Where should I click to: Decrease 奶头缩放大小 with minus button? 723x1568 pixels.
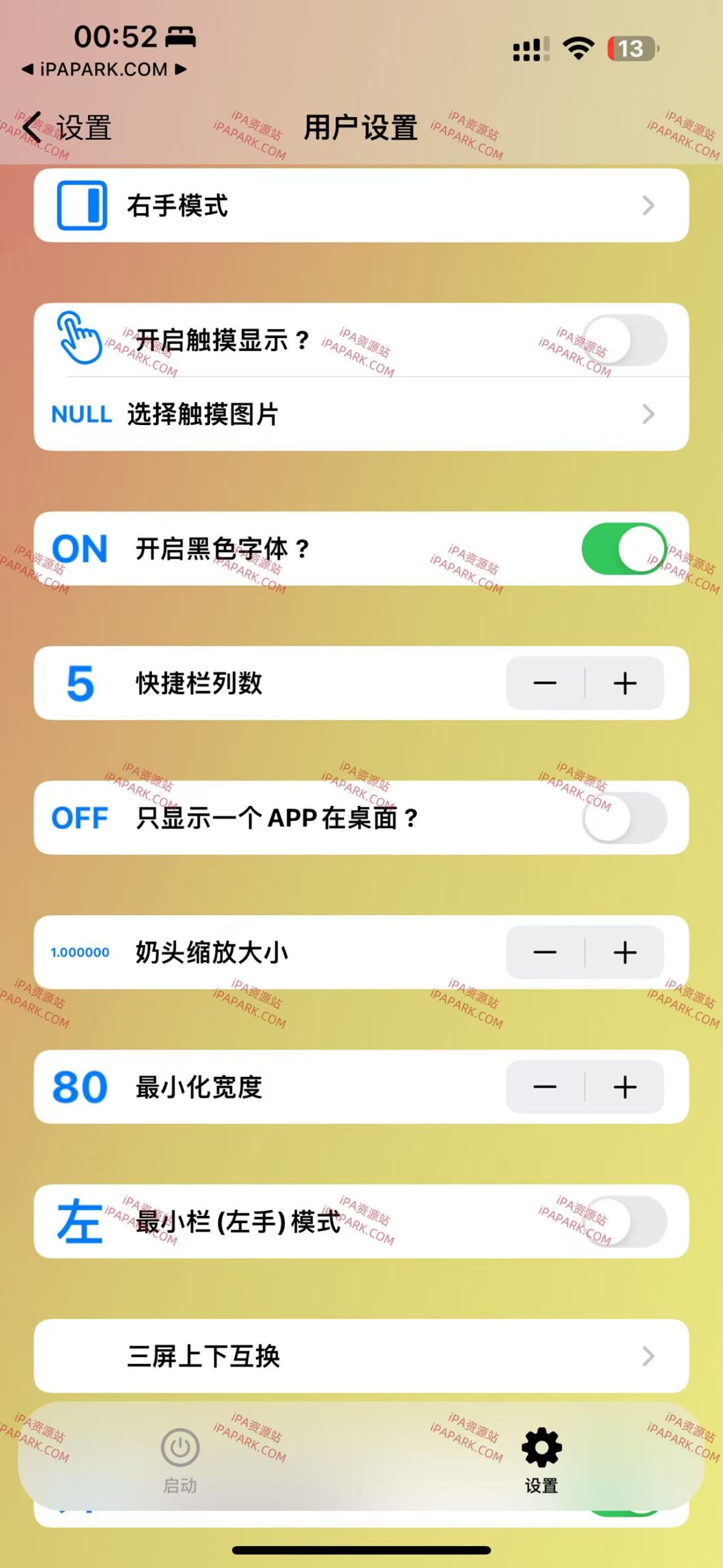[544, 952]
